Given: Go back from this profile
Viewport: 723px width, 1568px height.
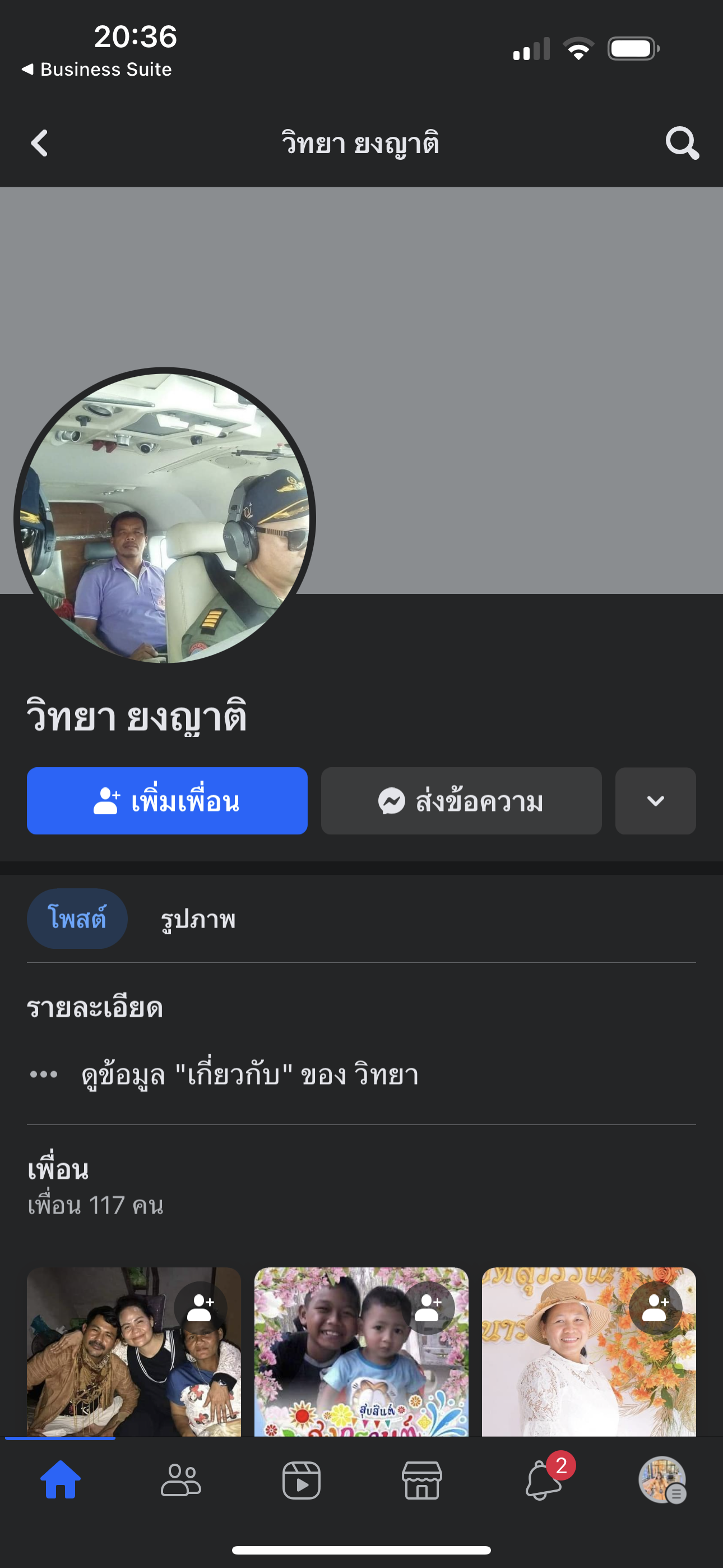Looking at the screenshot, I should pos(40,144).
